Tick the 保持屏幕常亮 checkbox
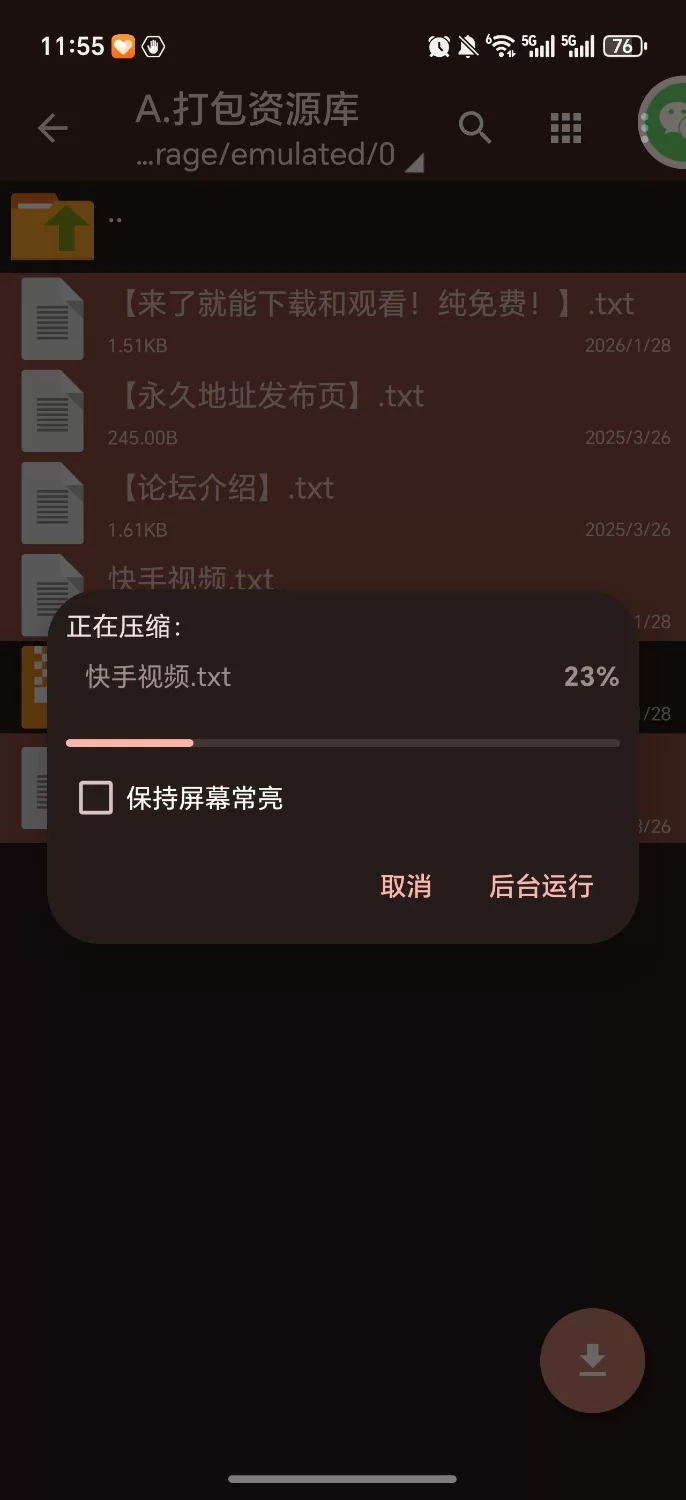The height and width of the screenshot is (1500, 686). tap(96, 798)
